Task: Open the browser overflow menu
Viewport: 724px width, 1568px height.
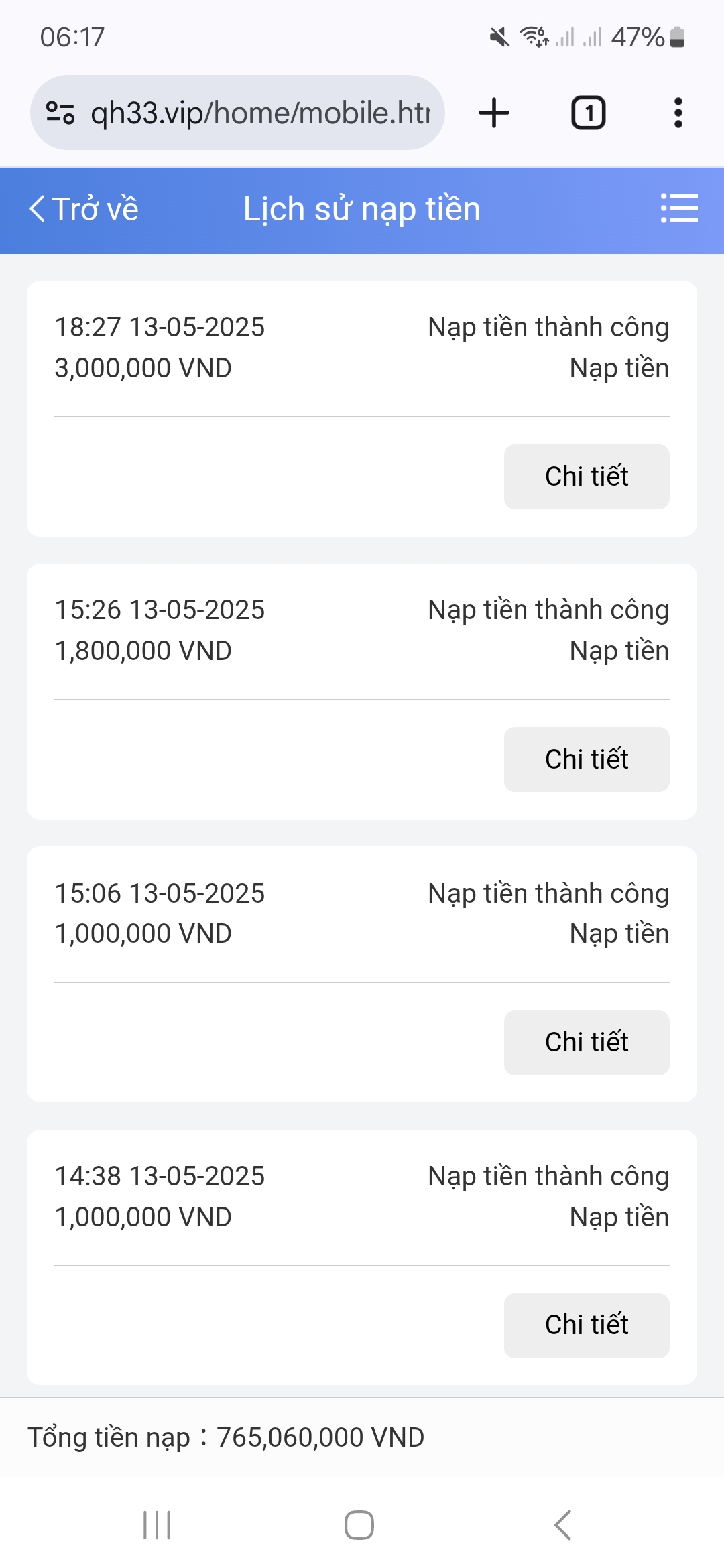Action: pyautogui.click(x=678, y=113)
